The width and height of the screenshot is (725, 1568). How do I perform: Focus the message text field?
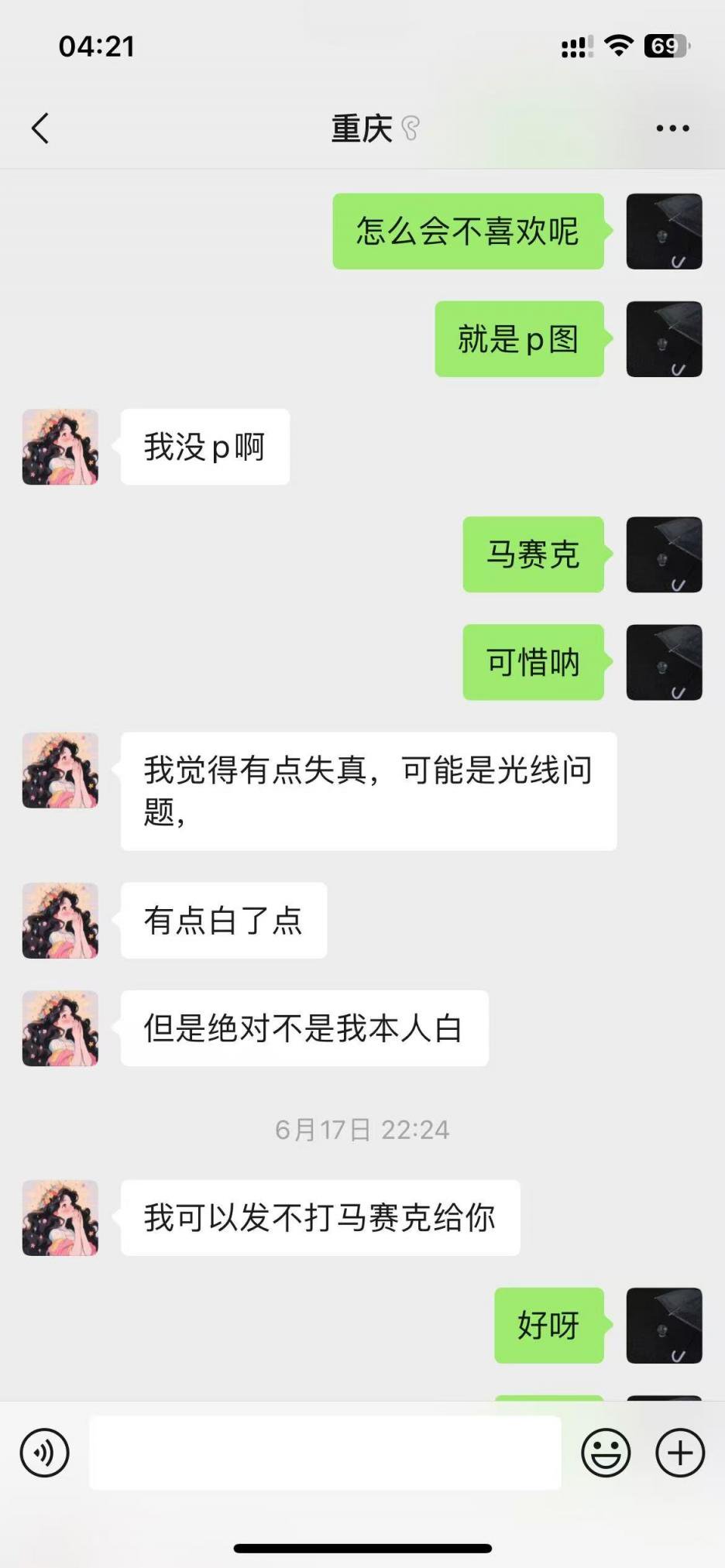325,1453
